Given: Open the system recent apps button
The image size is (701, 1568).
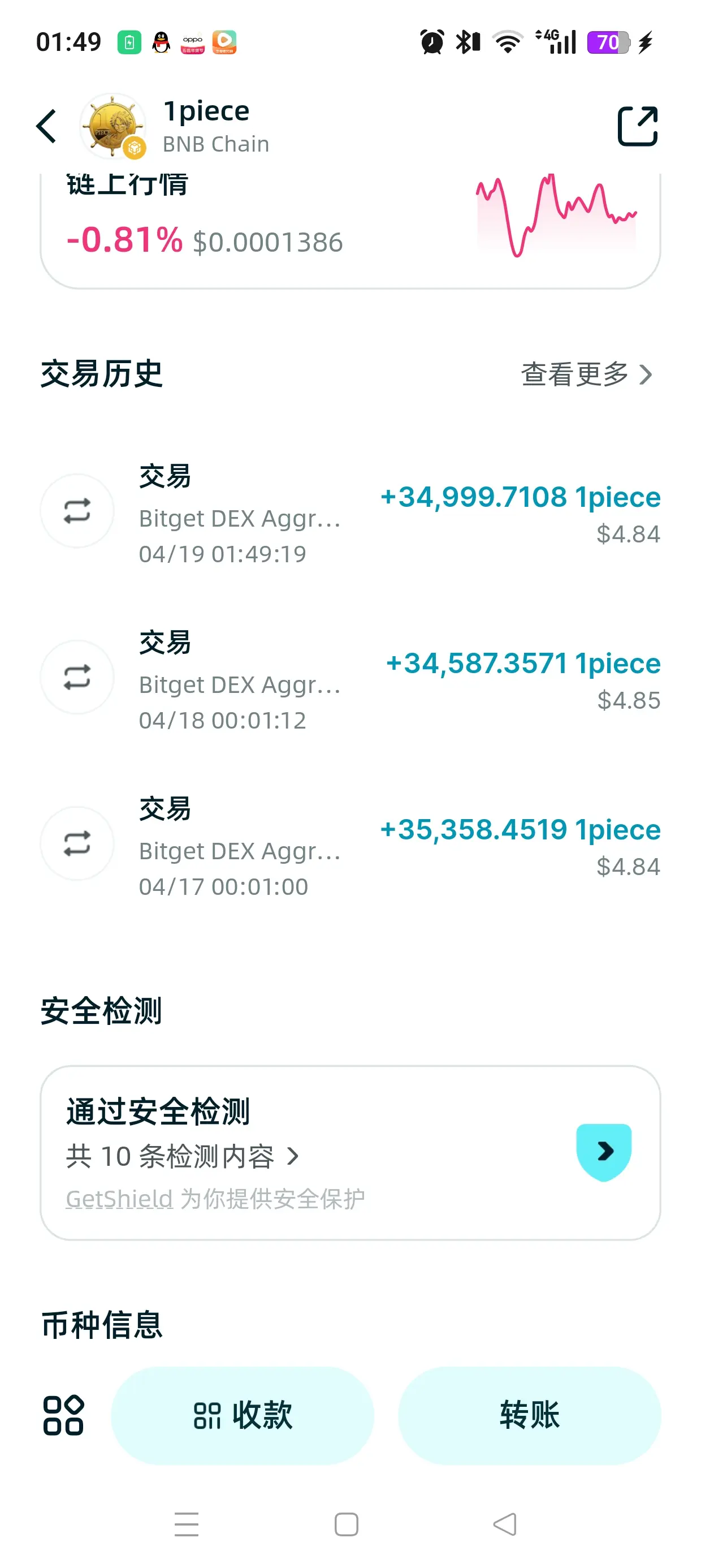Looking at the screenshot, I should click(x=186, y=1524).
